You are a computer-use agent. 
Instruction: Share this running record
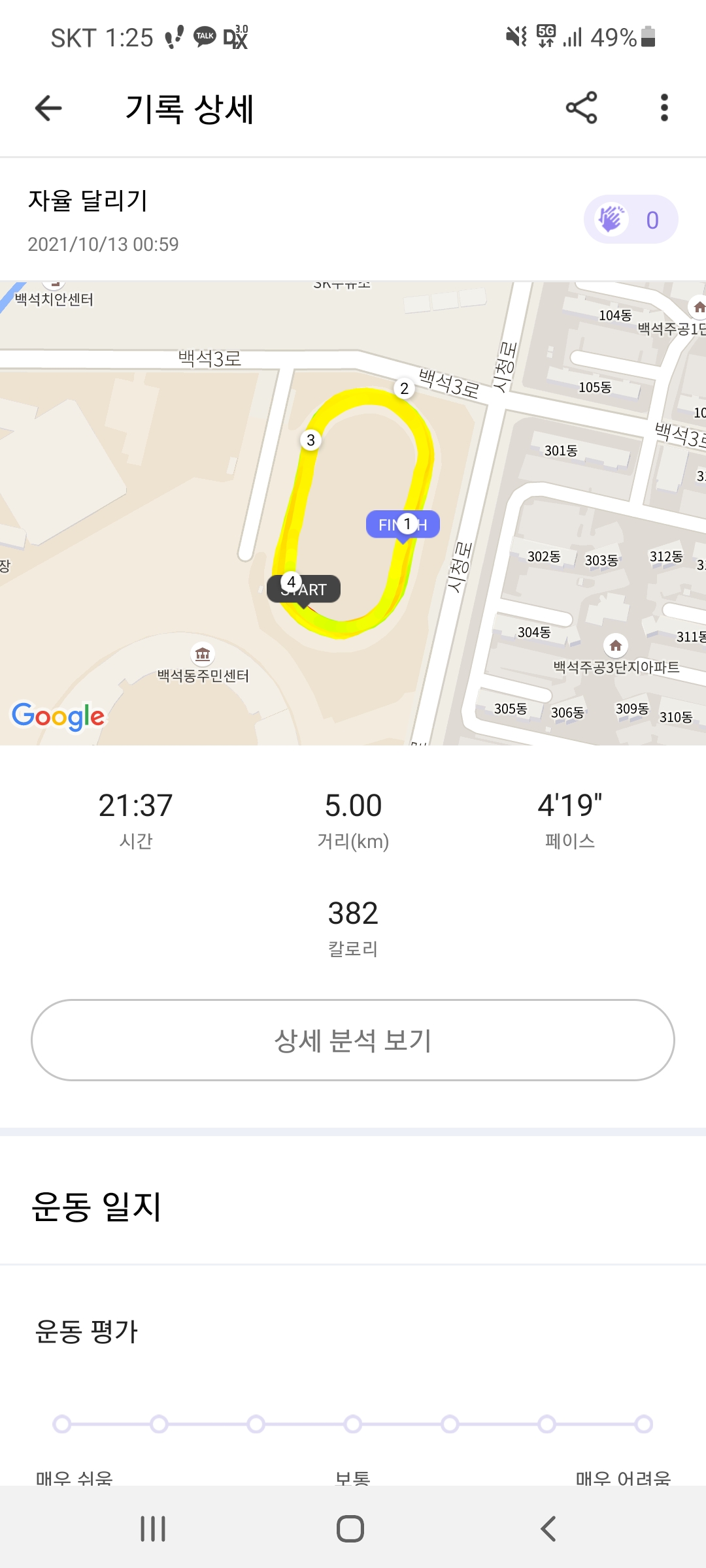pos(581,108)
